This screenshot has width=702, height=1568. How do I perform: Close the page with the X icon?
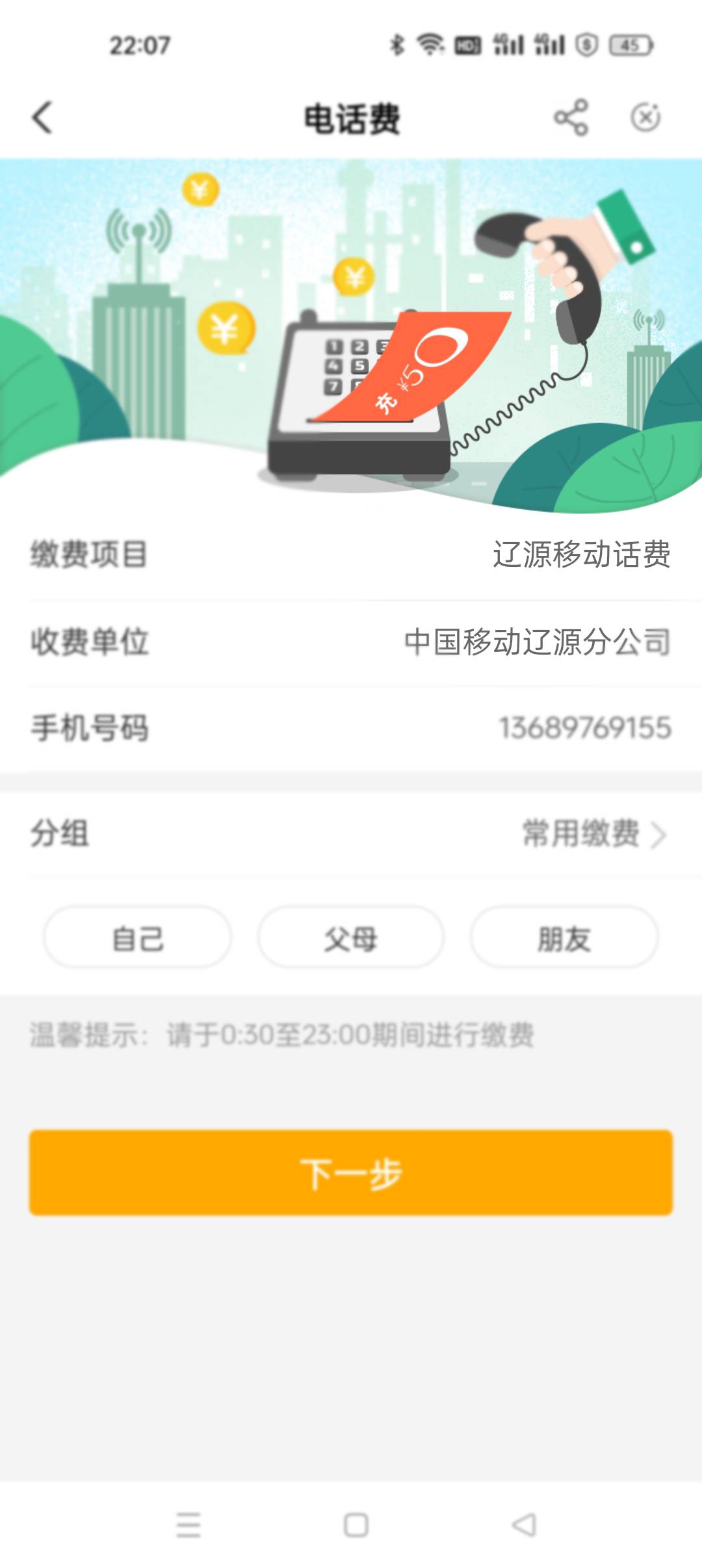[645, 118]
